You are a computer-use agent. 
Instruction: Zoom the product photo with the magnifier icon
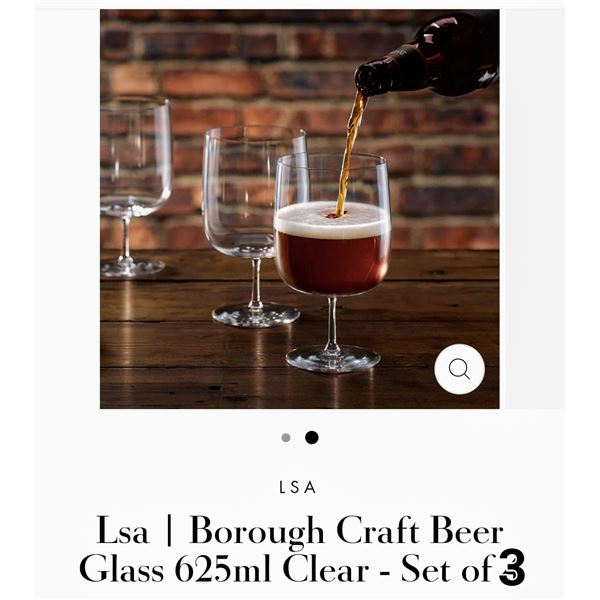pos(459,369)
